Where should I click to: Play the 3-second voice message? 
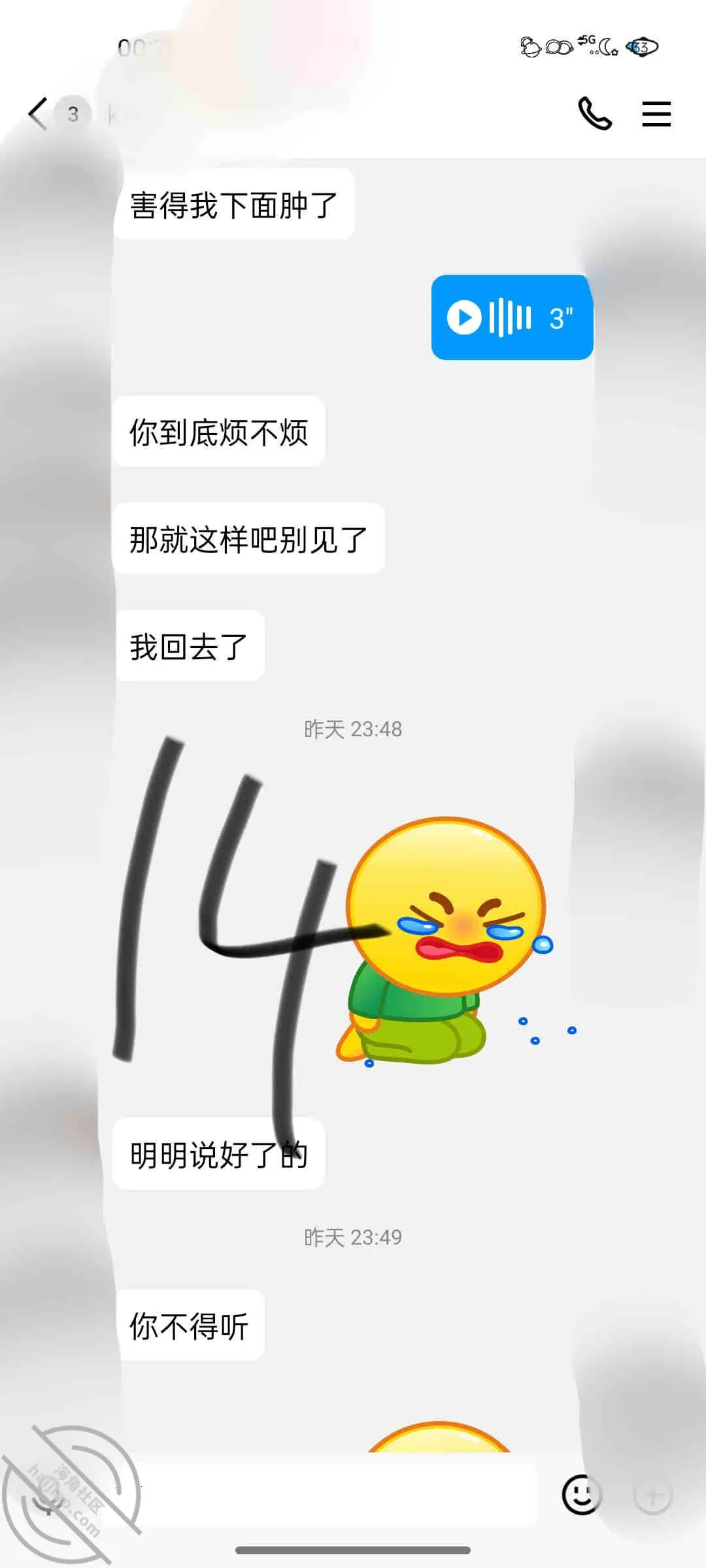tap(512, 318)
